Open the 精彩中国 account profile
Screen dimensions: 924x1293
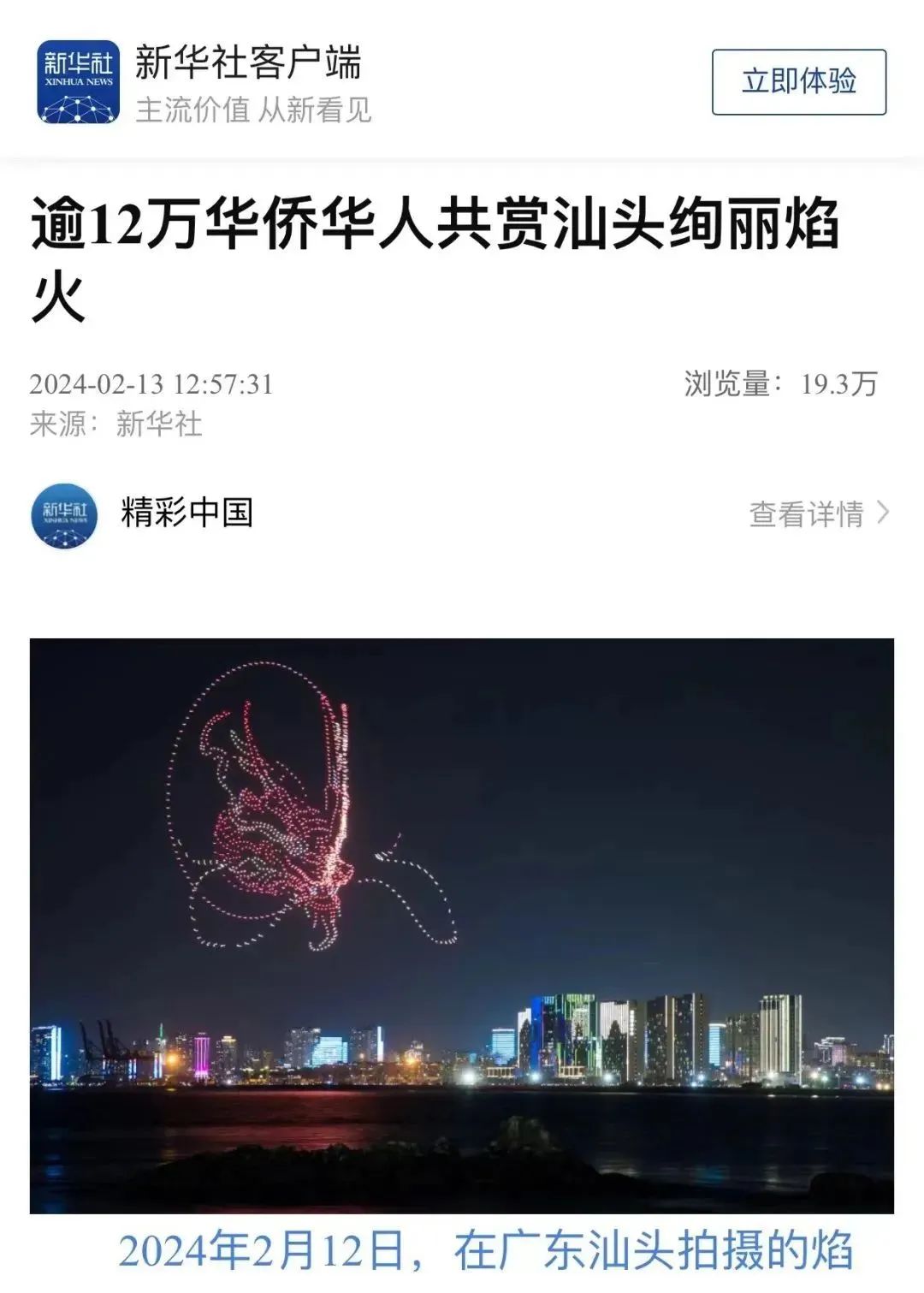pos(187,513)
